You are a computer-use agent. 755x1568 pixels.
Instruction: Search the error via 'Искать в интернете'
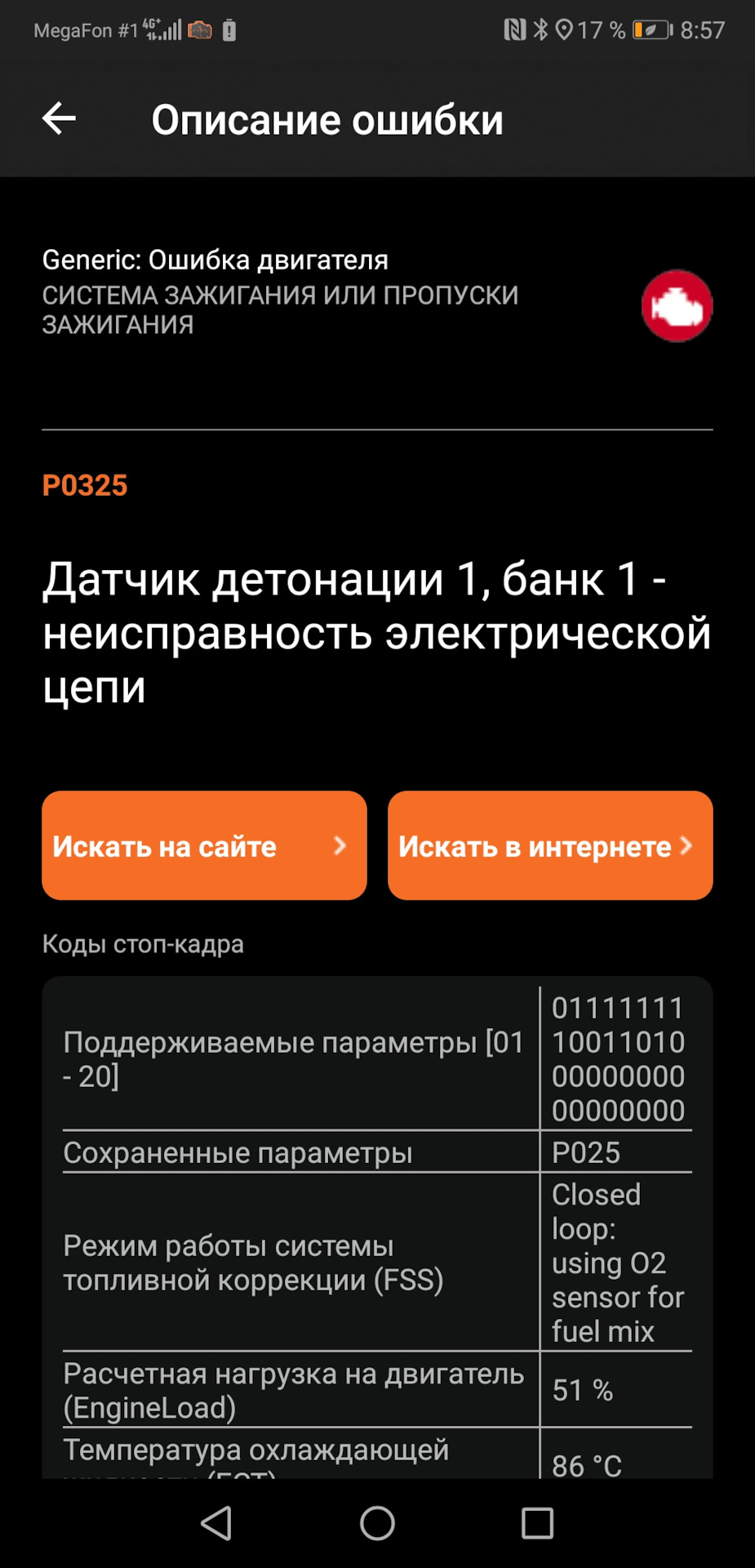pyautogui.click(x=550, y=845)
